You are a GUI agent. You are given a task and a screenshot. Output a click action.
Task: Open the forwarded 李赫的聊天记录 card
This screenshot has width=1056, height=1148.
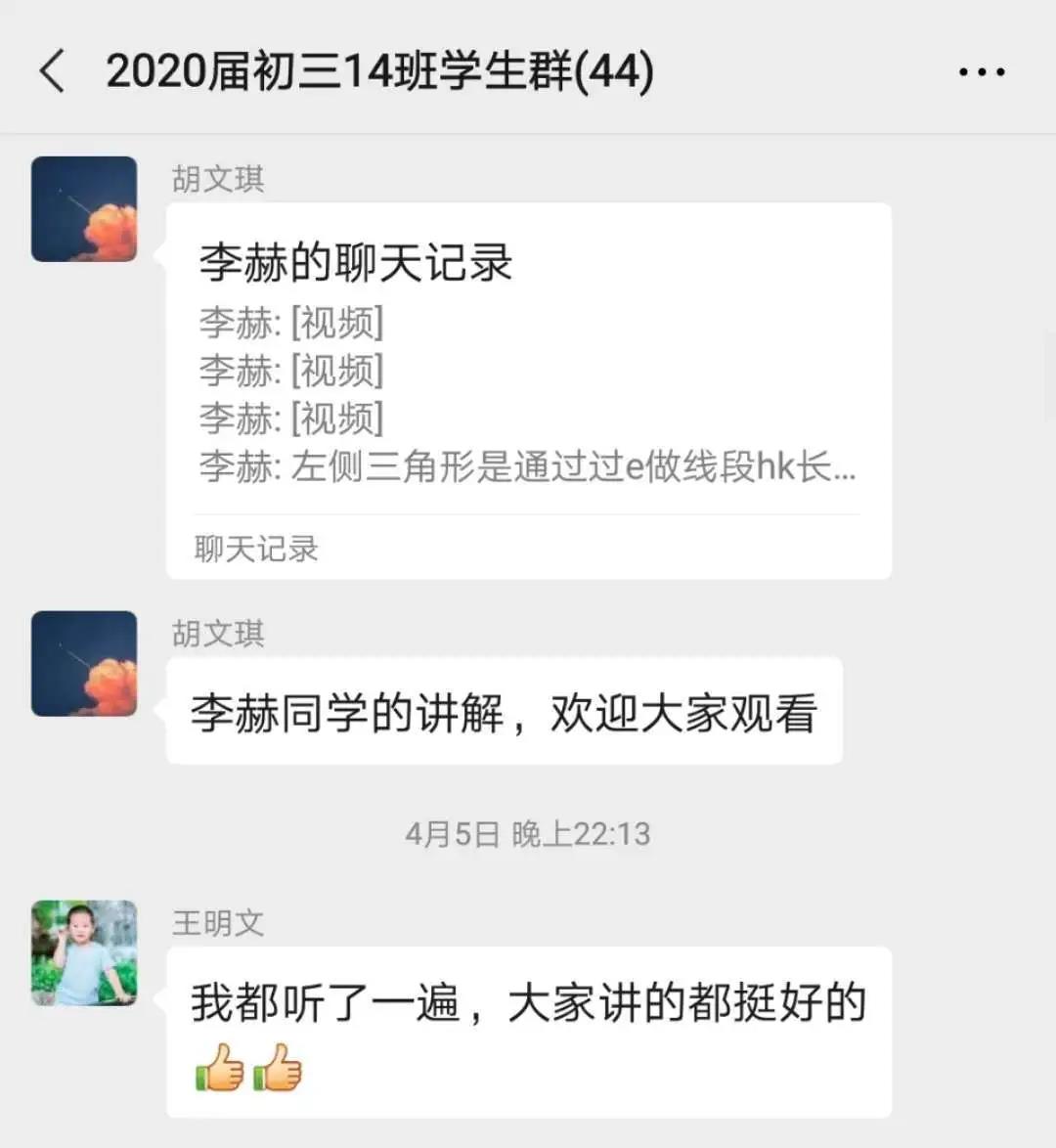point(528,391)
